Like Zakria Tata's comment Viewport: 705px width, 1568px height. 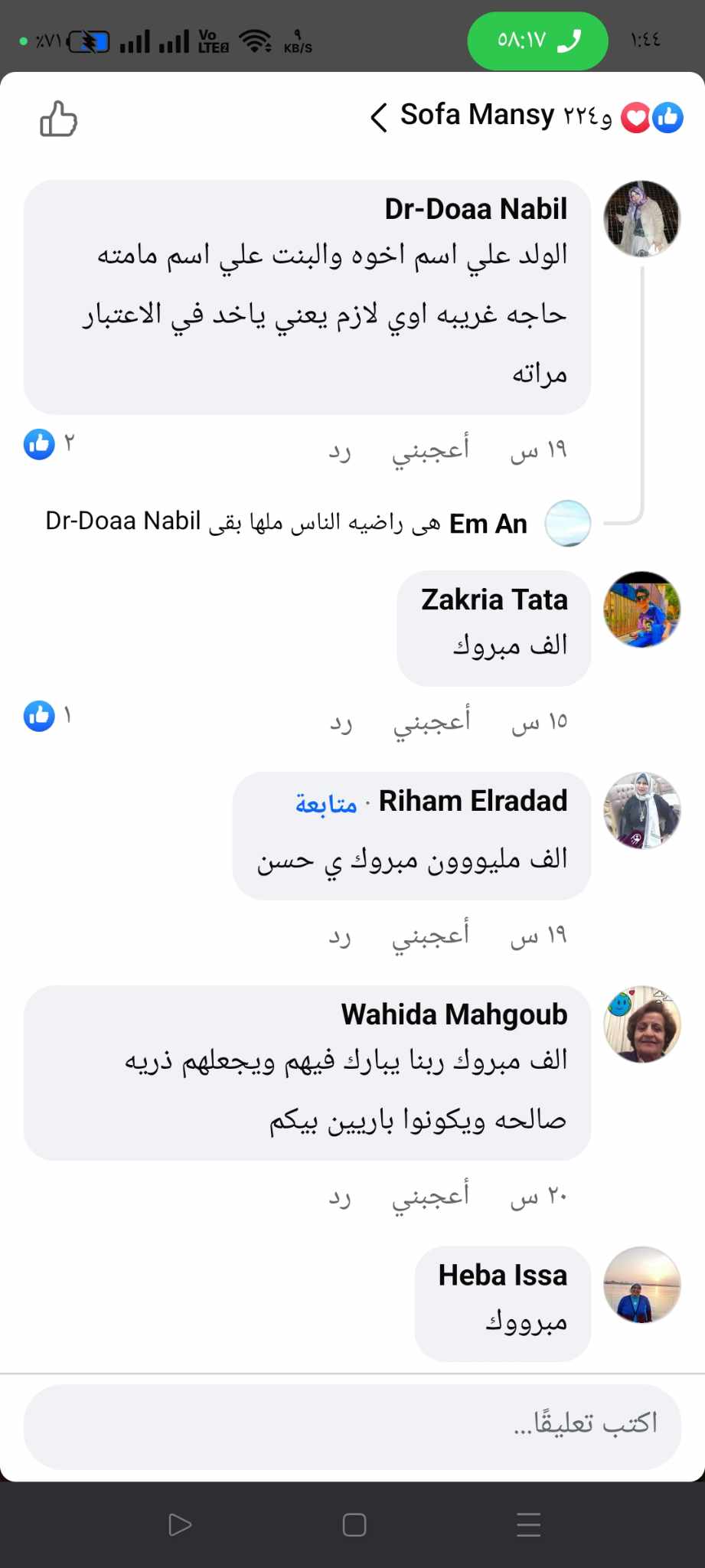click(432, 721)
